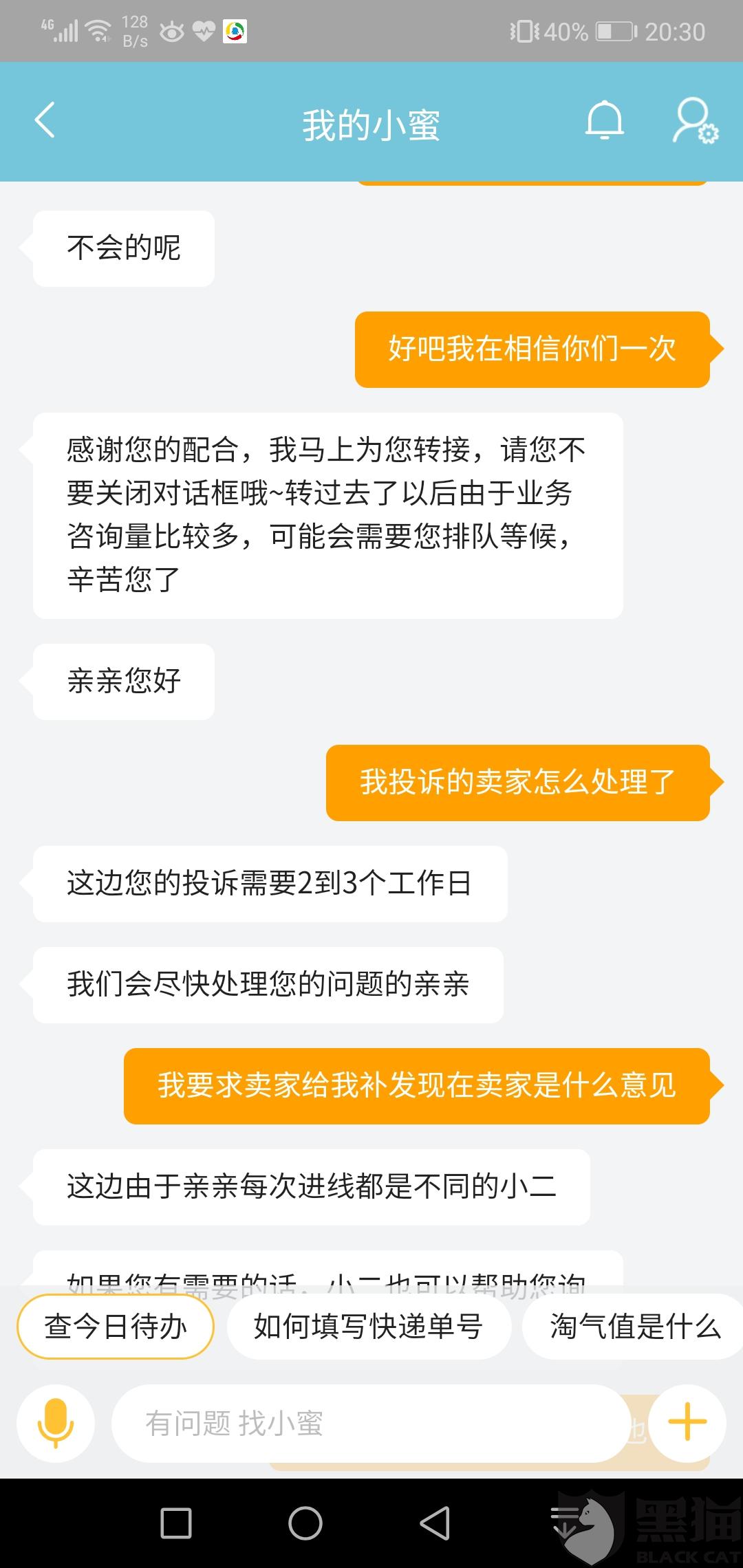The height and width of the screenshot is (1568, 743).
Task: Open recent apps from the navigation bar
Action: 175,1523
